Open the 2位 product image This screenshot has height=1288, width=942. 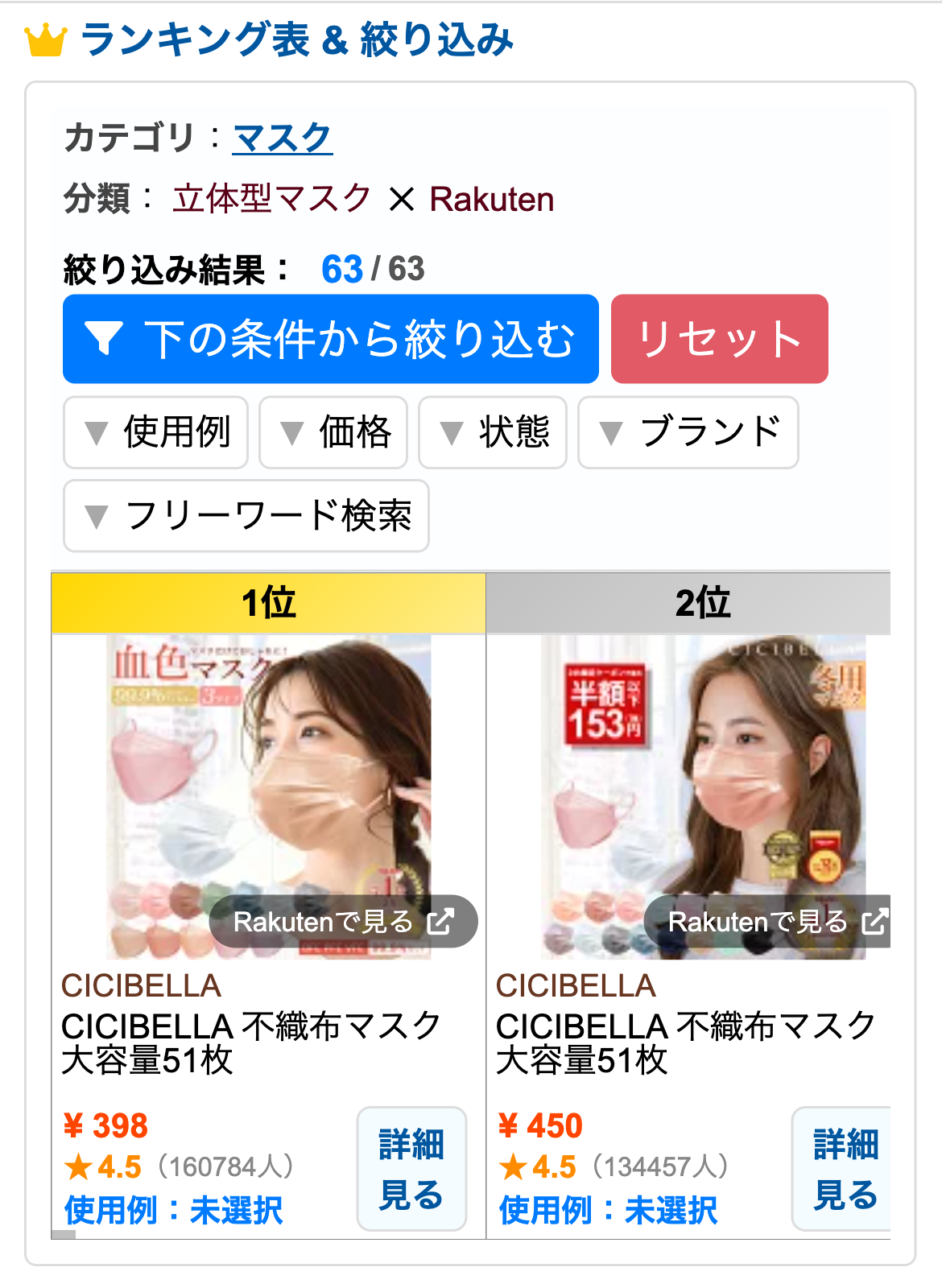pos(703,773)
